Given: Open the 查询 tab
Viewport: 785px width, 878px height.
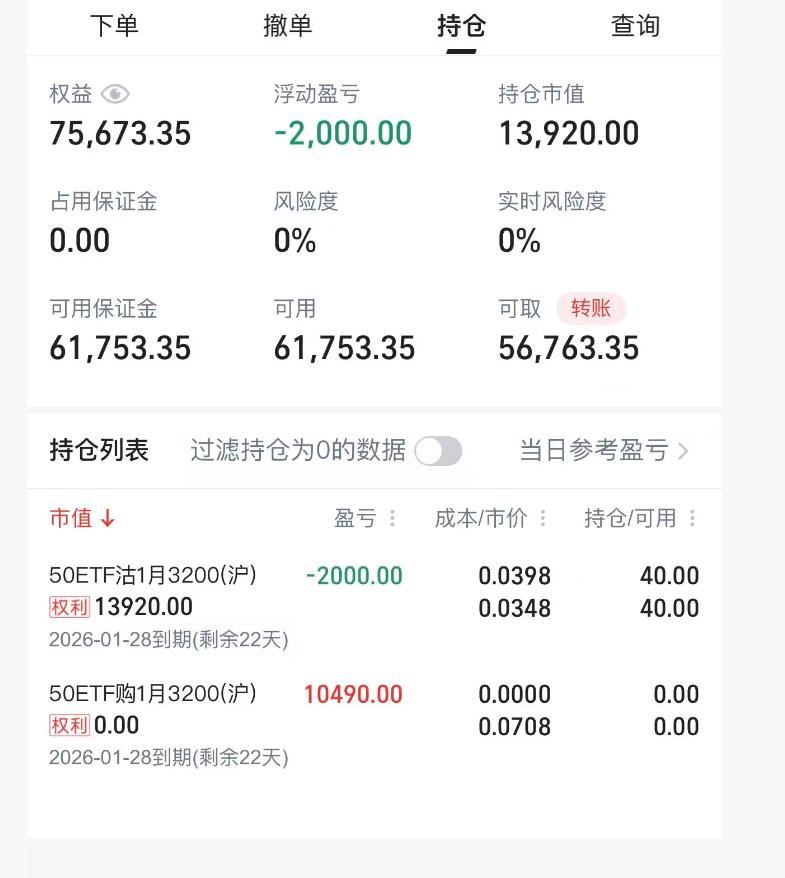Looking at the screenshot, I should [x=635, y=26].
